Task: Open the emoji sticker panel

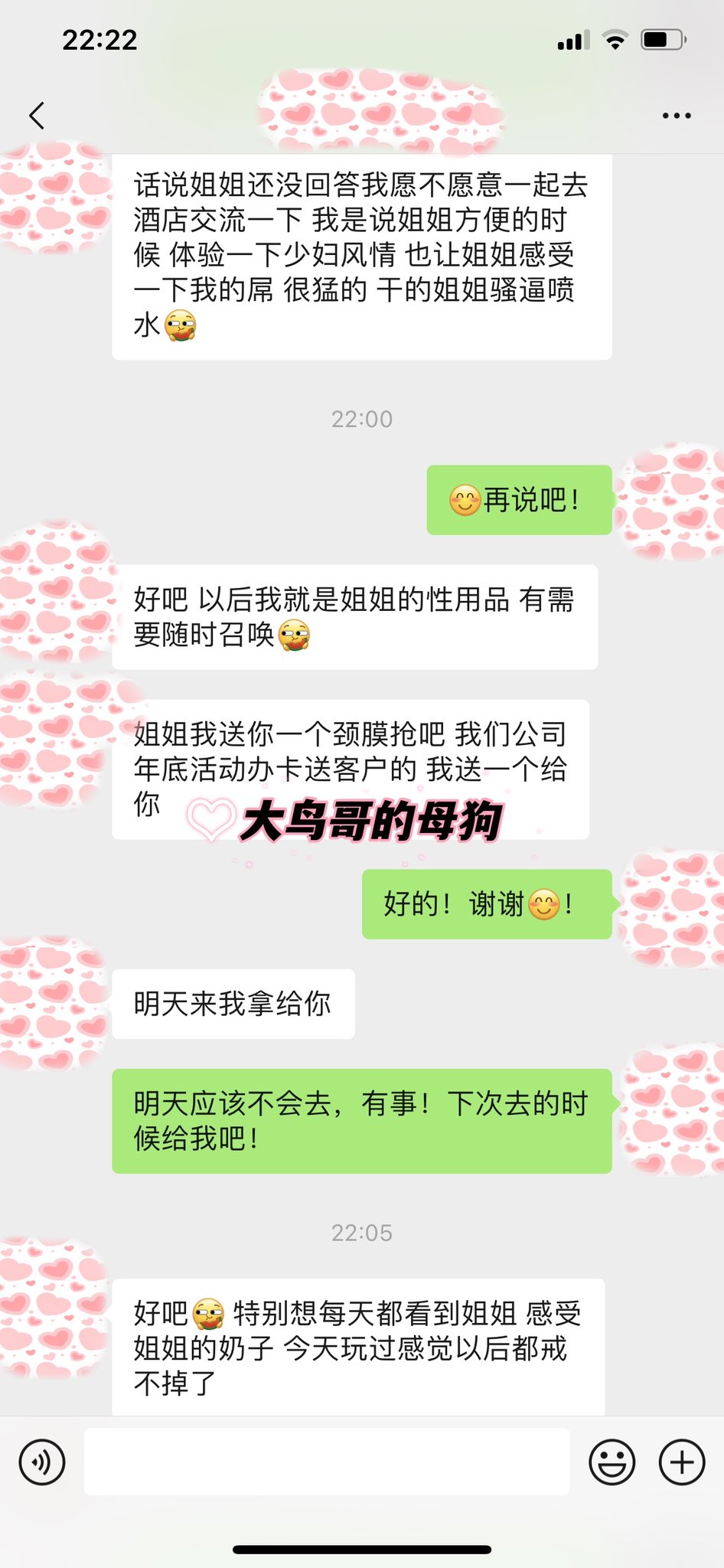Action: [611, 1462]
